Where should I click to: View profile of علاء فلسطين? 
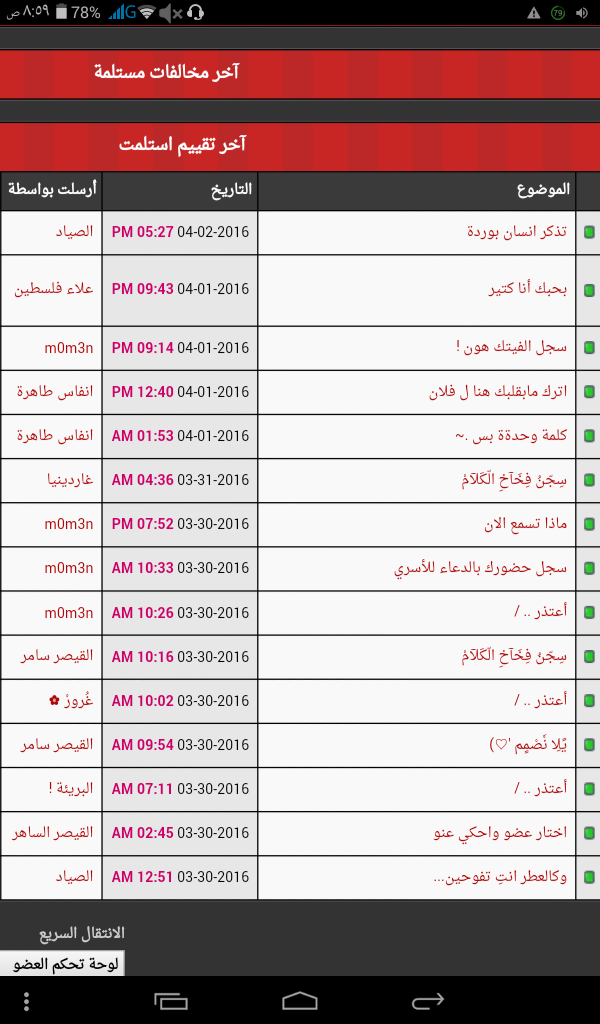click(54, 289)
